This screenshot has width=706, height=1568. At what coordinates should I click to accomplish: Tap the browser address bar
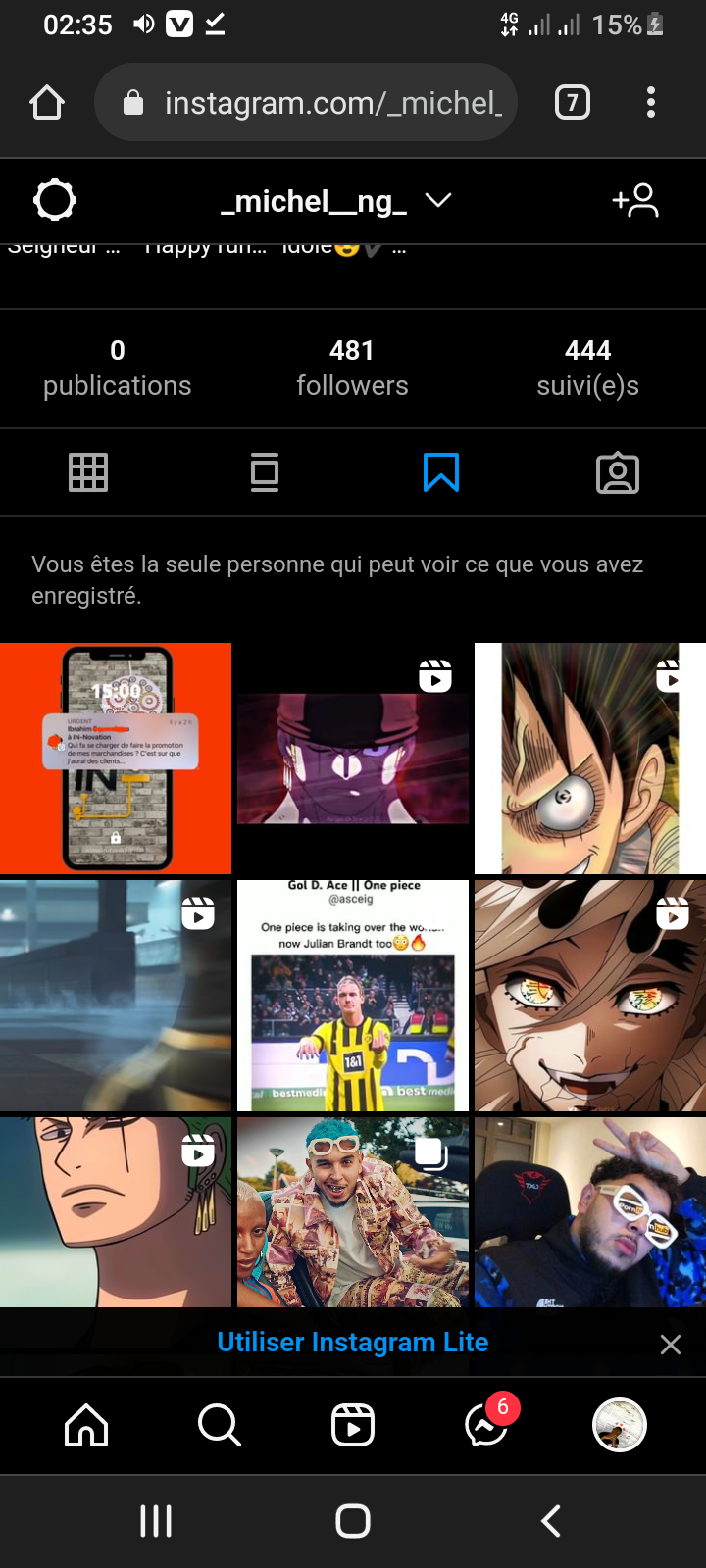pyautogui.click(x=306, y=102)
